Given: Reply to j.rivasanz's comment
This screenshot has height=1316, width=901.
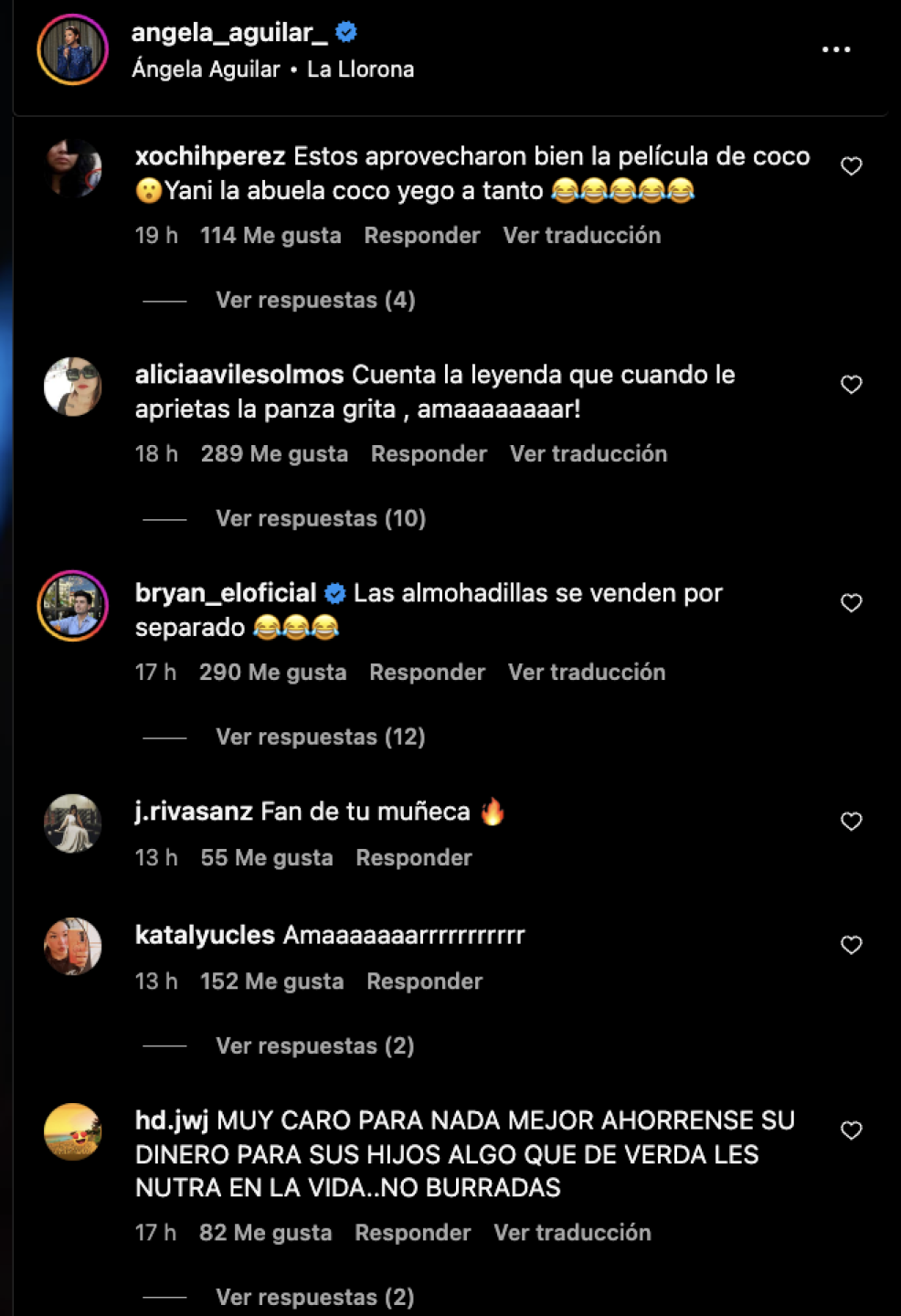Looking at the screenshot, I should tap(414, 858).
